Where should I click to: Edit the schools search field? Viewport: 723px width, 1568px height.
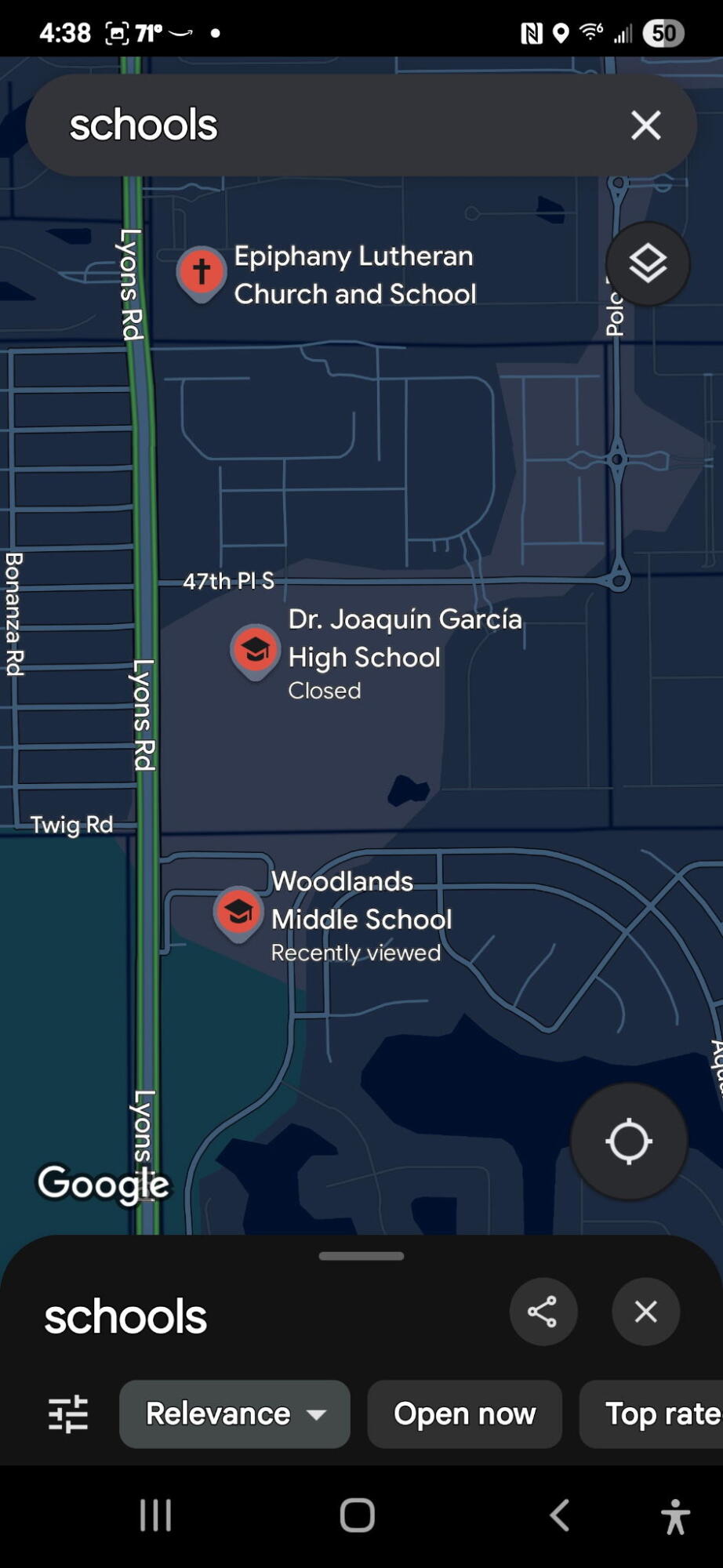coord(329,125)
